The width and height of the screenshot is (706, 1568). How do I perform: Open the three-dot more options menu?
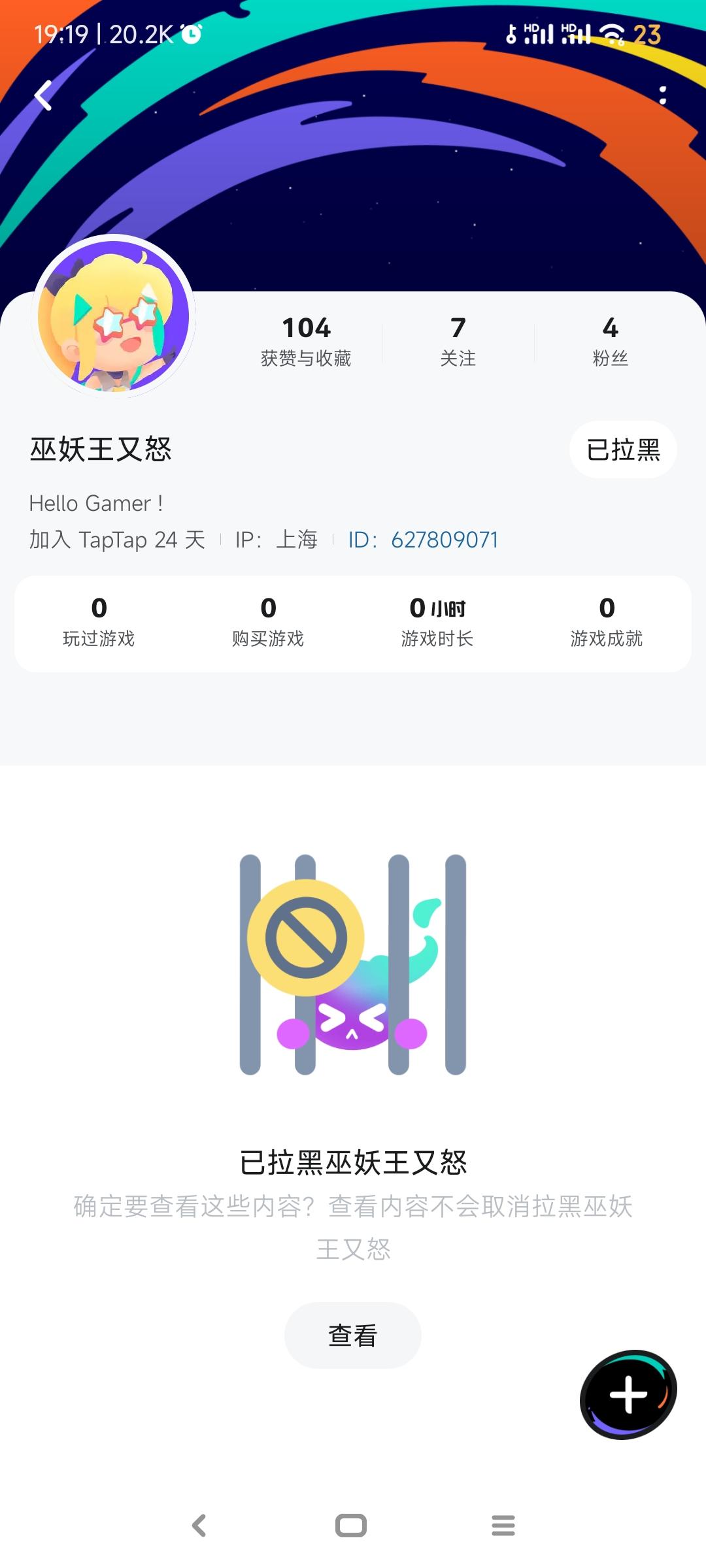click(664, 95)
